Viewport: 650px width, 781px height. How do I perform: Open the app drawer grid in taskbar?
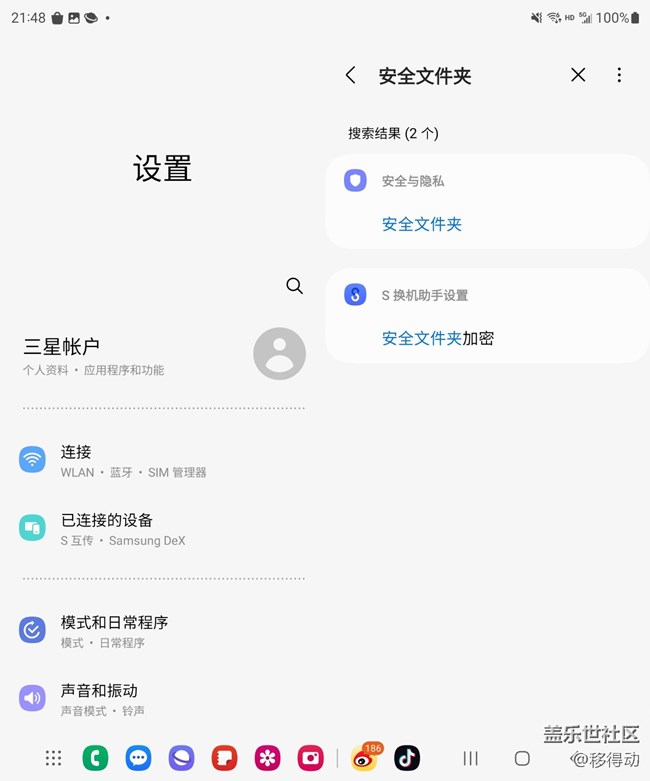click(x=53, y=758)
